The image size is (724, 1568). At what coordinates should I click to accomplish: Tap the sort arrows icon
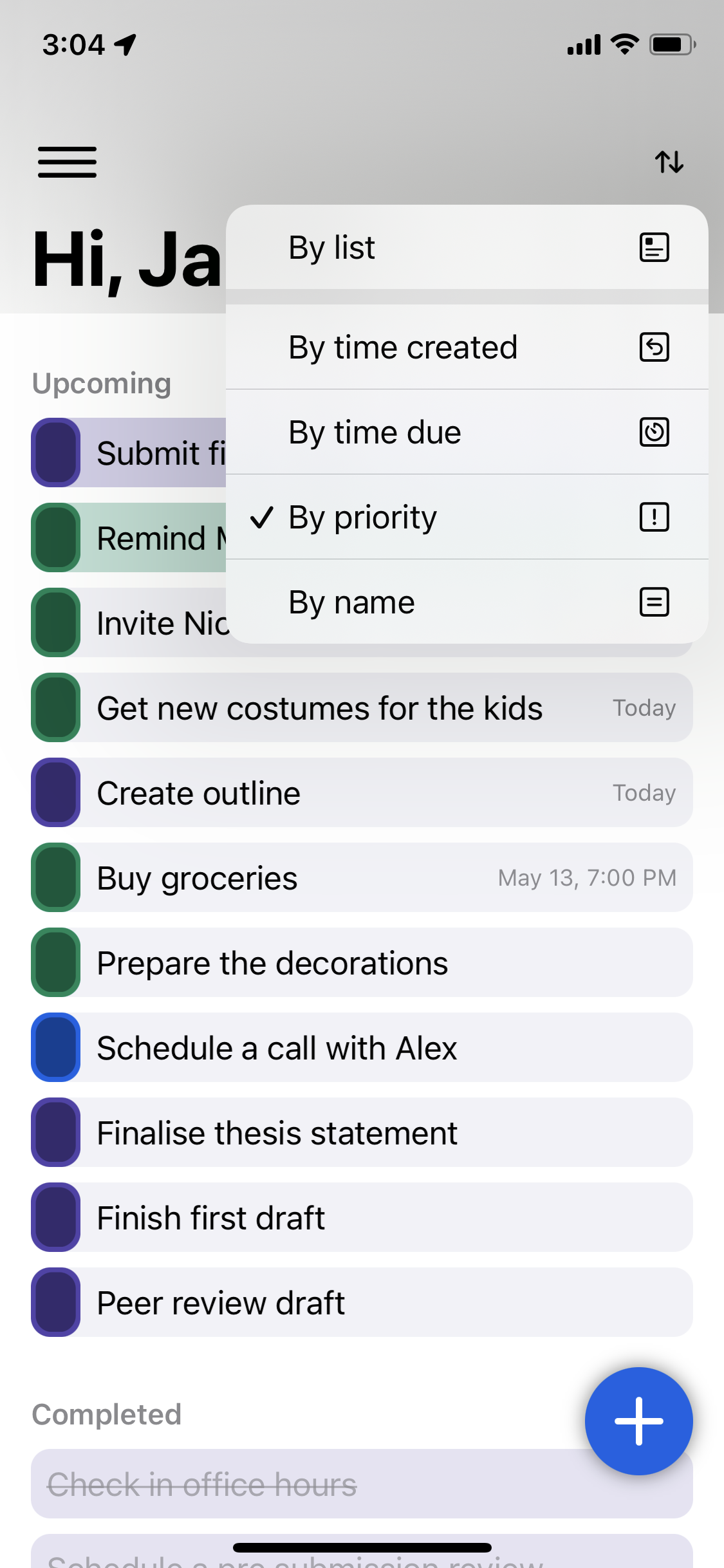pos(669,162)
